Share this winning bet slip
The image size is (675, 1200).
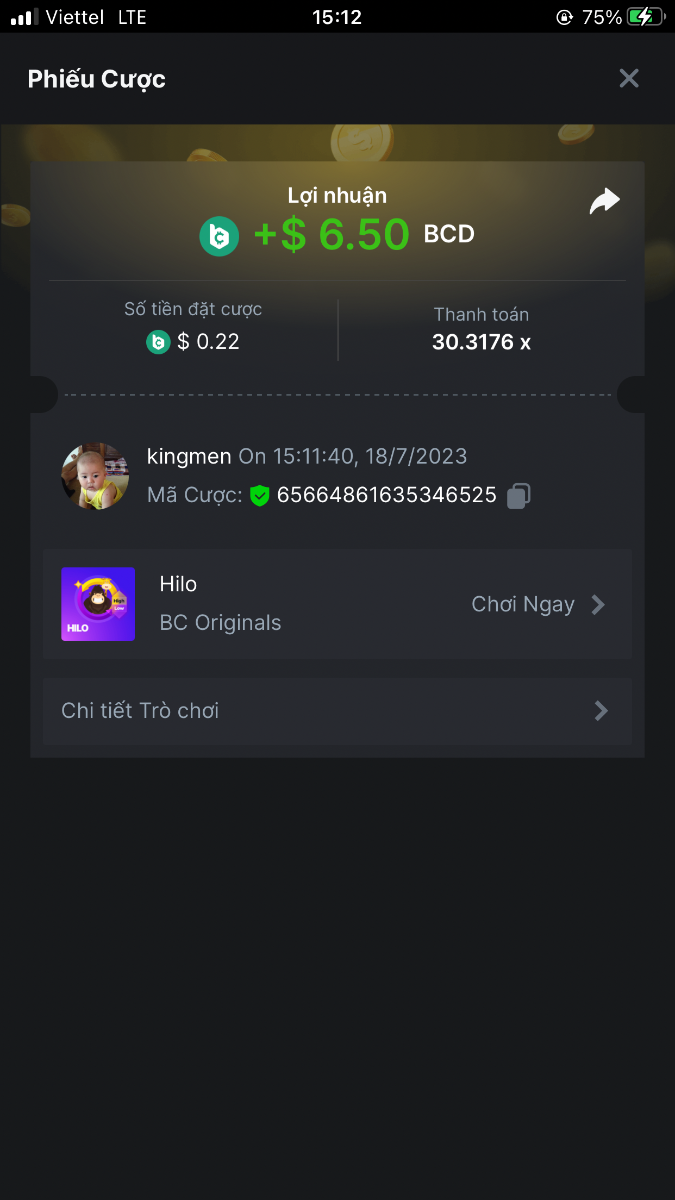(604, 202)
